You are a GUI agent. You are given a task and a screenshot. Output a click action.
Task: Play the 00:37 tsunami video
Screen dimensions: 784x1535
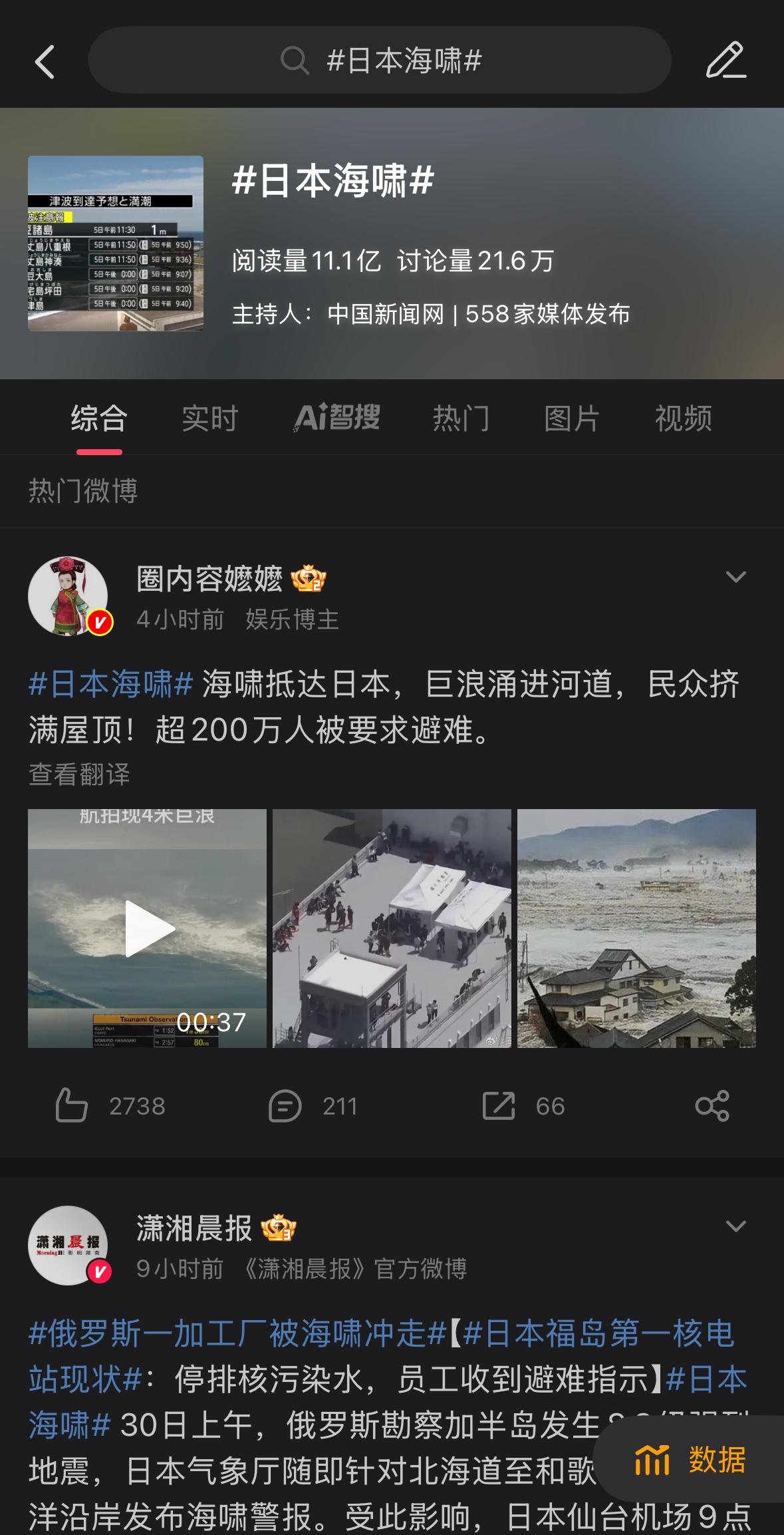[x=147, y=928]
